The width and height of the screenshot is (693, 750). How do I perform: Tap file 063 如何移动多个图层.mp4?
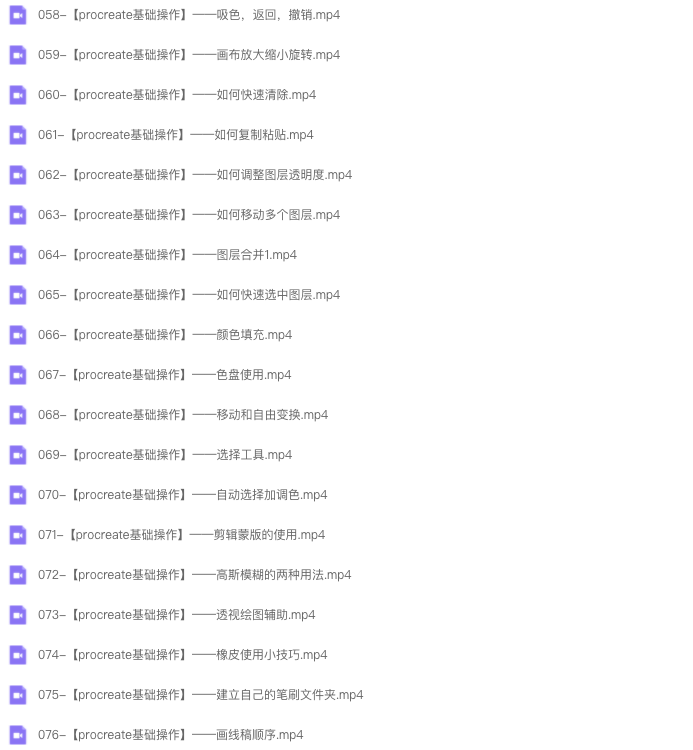189,215
